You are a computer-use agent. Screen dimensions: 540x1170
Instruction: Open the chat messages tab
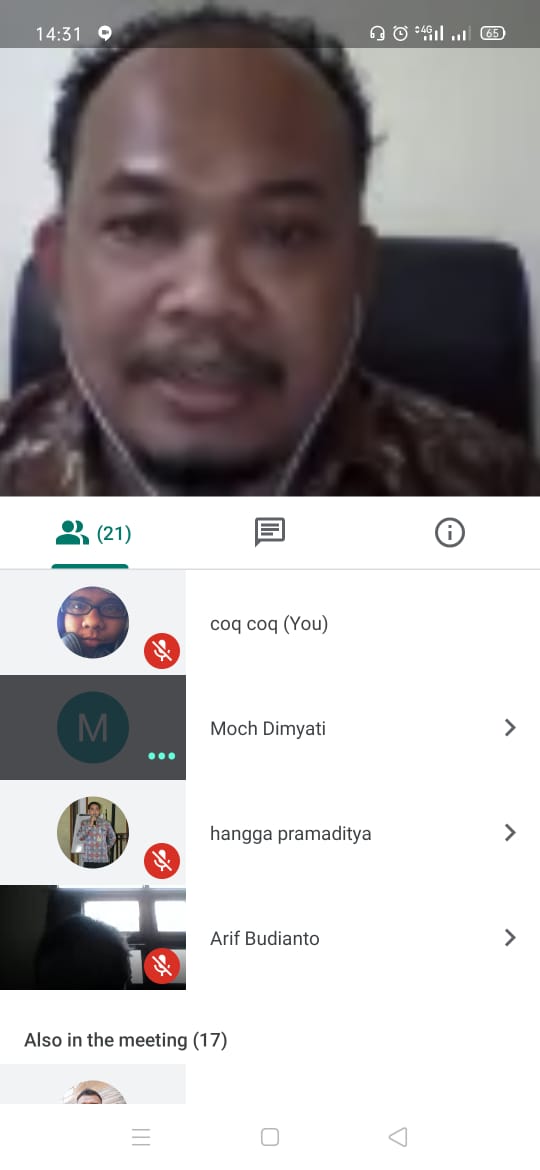pyautogui.click(x=270, y=532)
